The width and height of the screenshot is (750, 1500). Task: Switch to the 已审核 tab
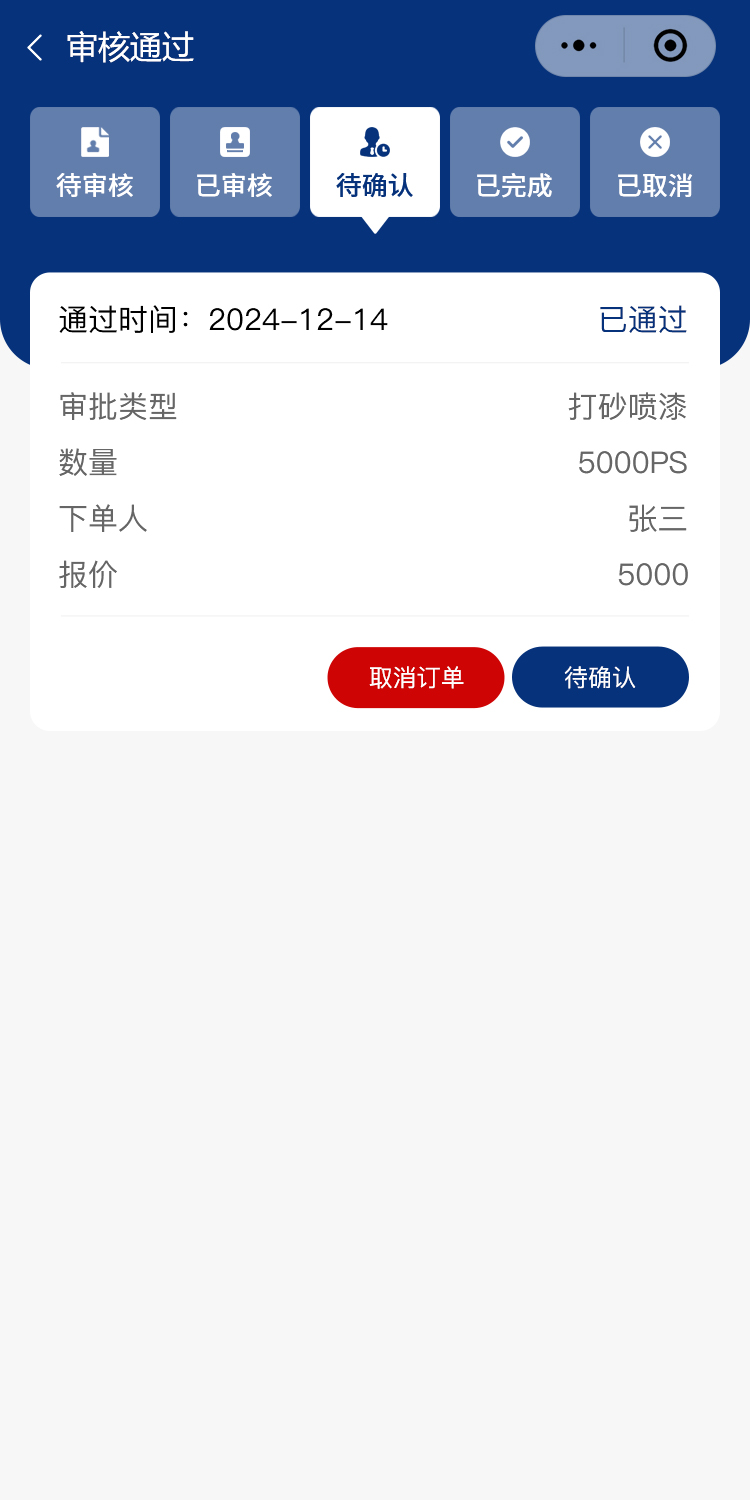235,162
